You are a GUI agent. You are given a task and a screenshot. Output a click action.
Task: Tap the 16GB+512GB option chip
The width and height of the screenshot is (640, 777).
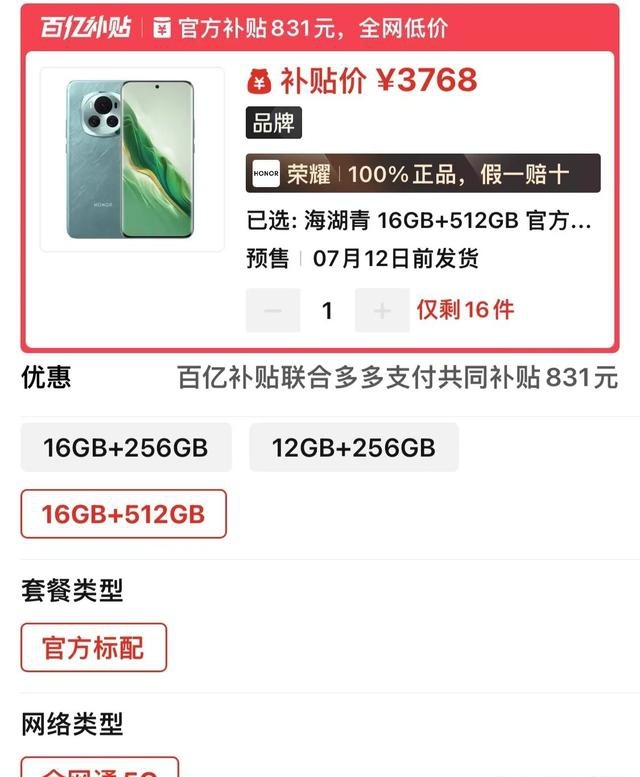tap(123, 514)
